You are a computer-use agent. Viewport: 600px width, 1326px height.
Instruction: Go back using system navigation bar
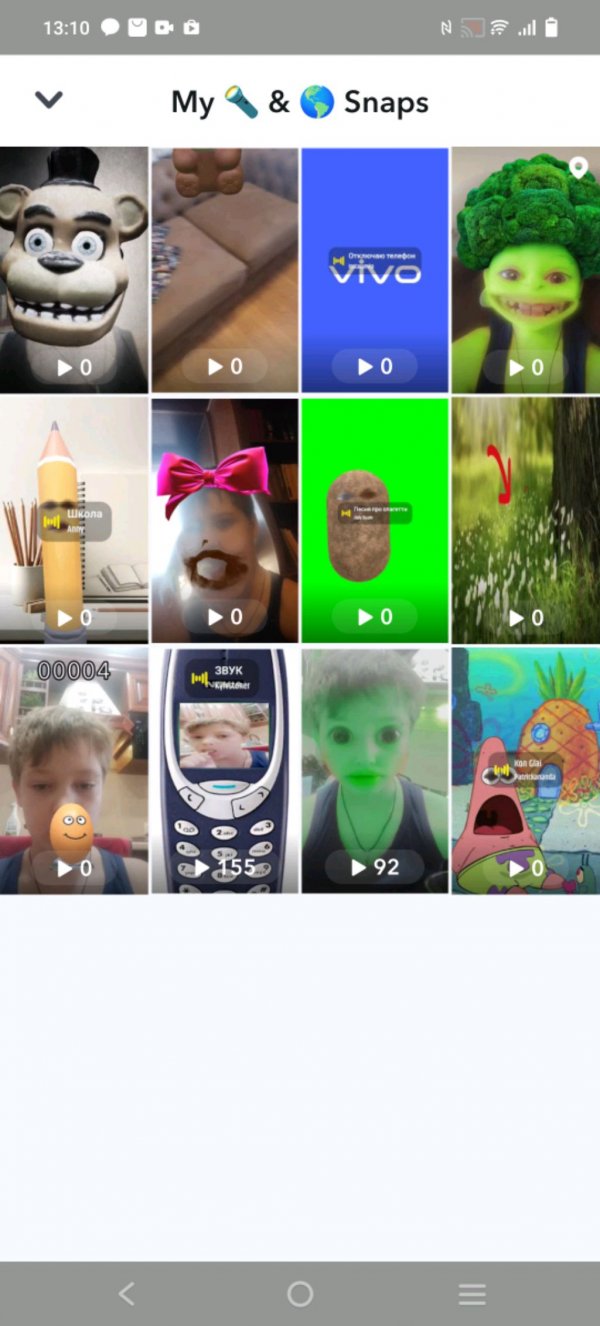pyautogui.click(x=126, y=1294)
